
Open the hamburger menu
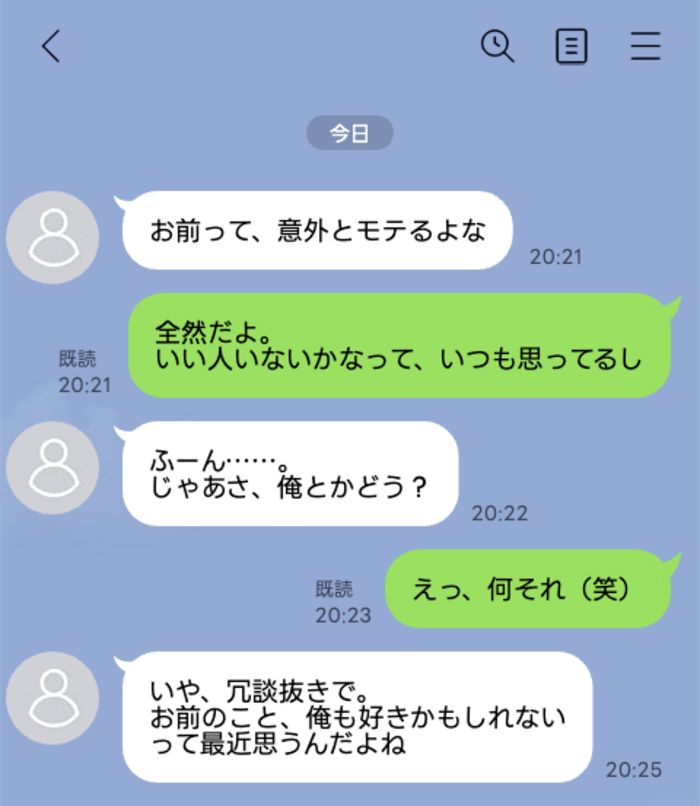tap(646, 46)
